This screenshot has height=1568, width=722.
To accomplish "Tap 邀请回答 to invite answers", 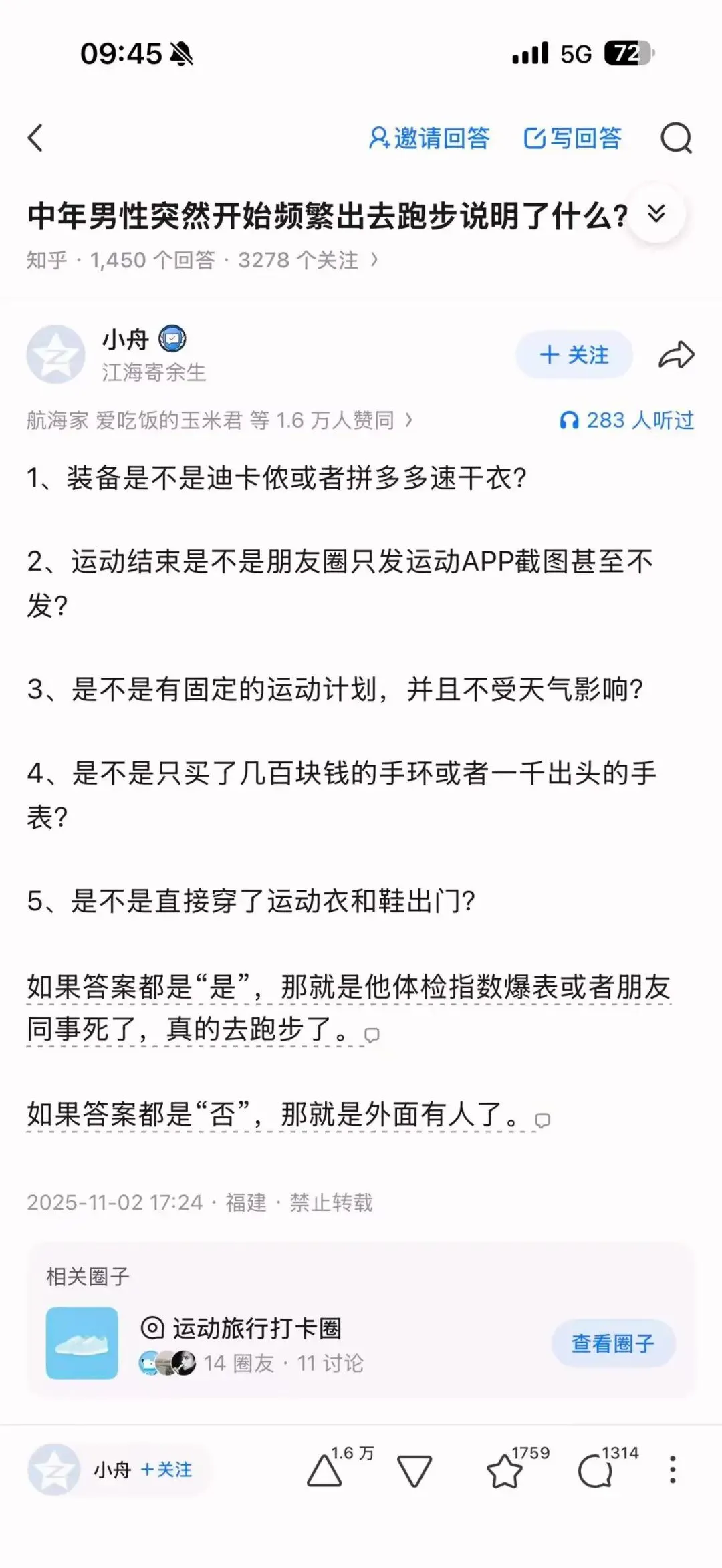I will click(429, 138).
